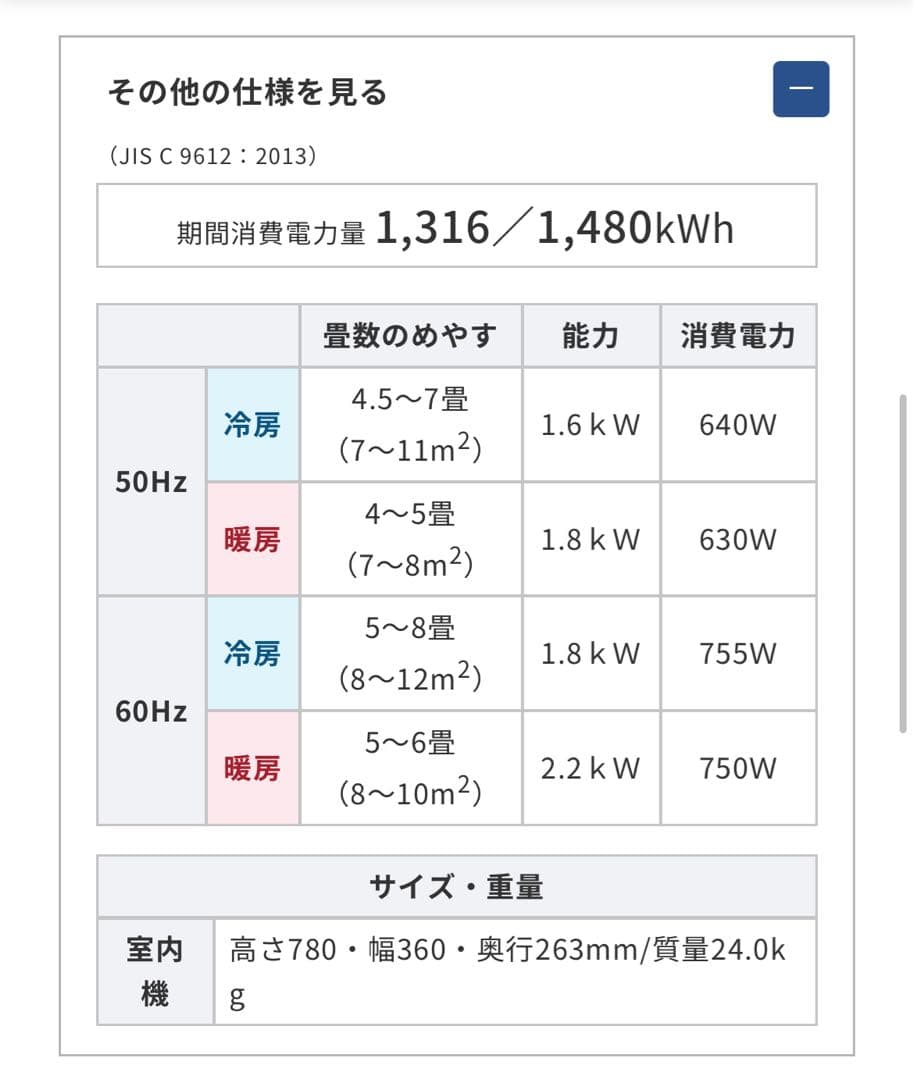Click the 60Hz row header
The height and width of the screenshot is (1080, 914).
tap(152, 712)
